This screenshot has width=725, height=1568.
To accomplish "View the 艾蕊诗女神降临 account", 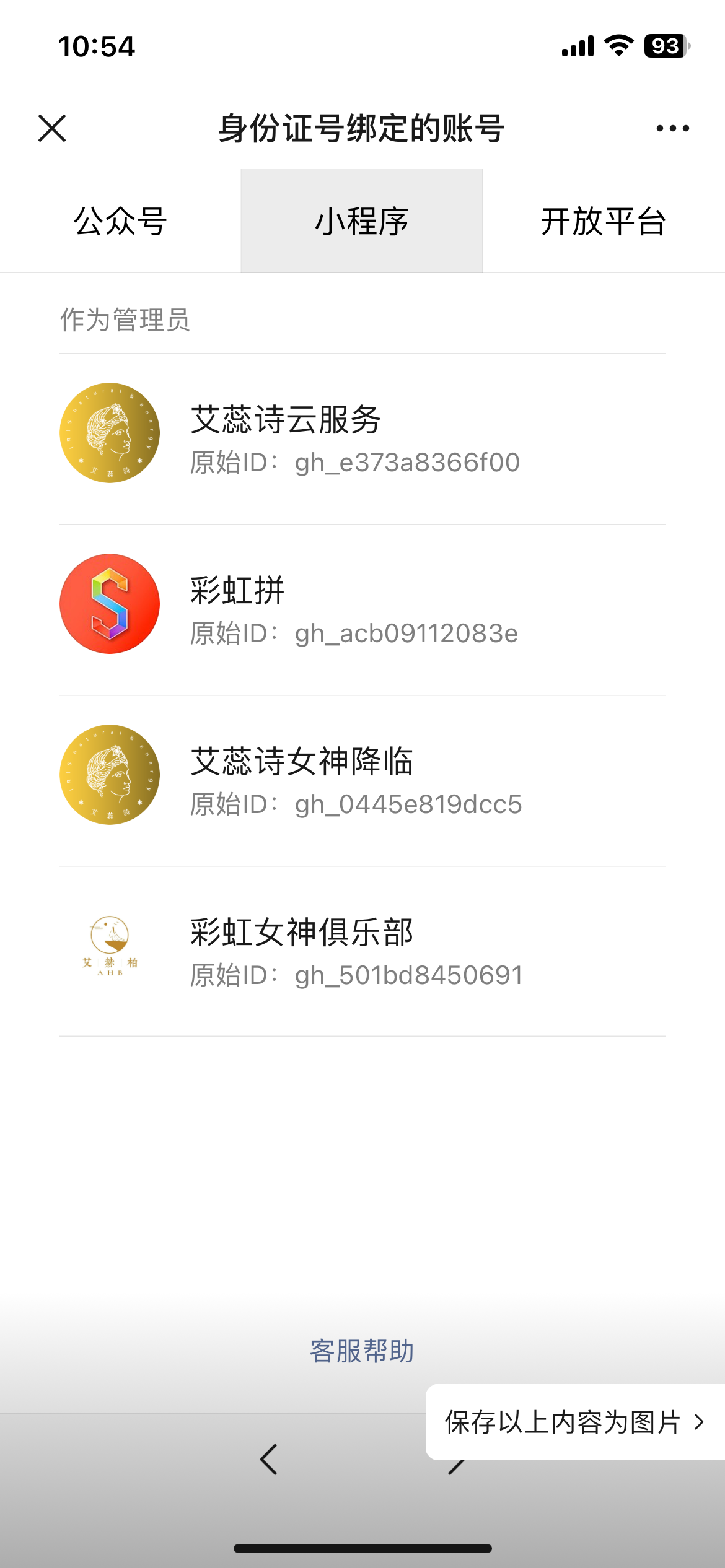I will pos(362,780).
